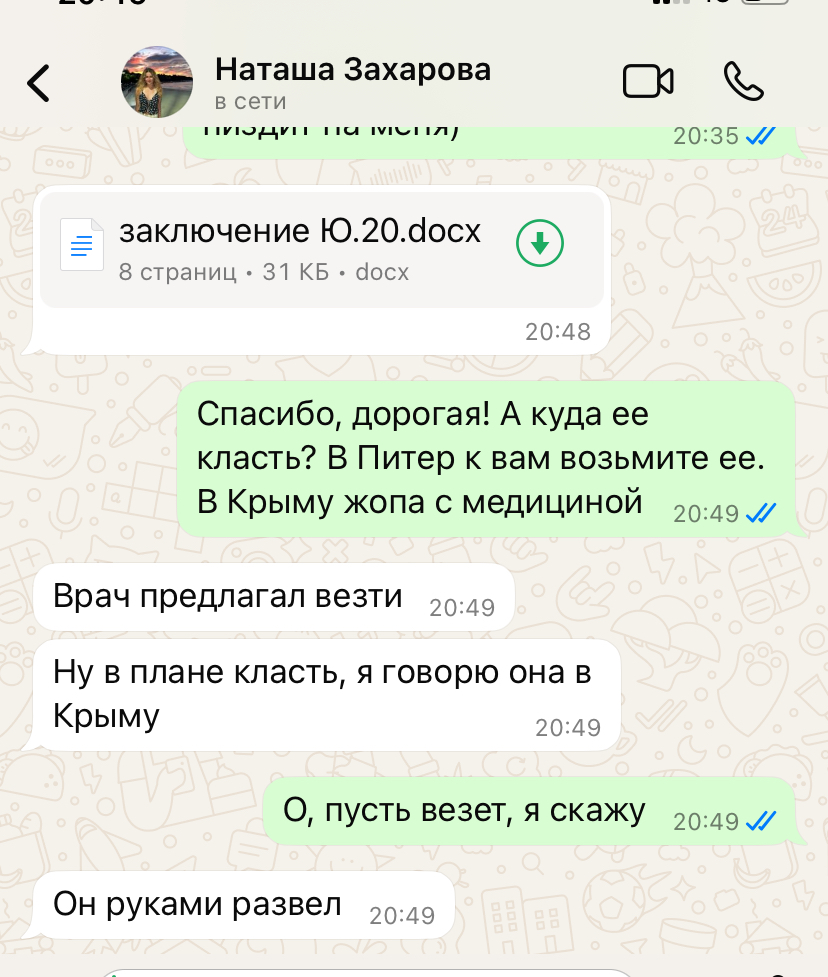
Task: Open contact info for Наташа Захарова
Action: click(x=353, y=82)
